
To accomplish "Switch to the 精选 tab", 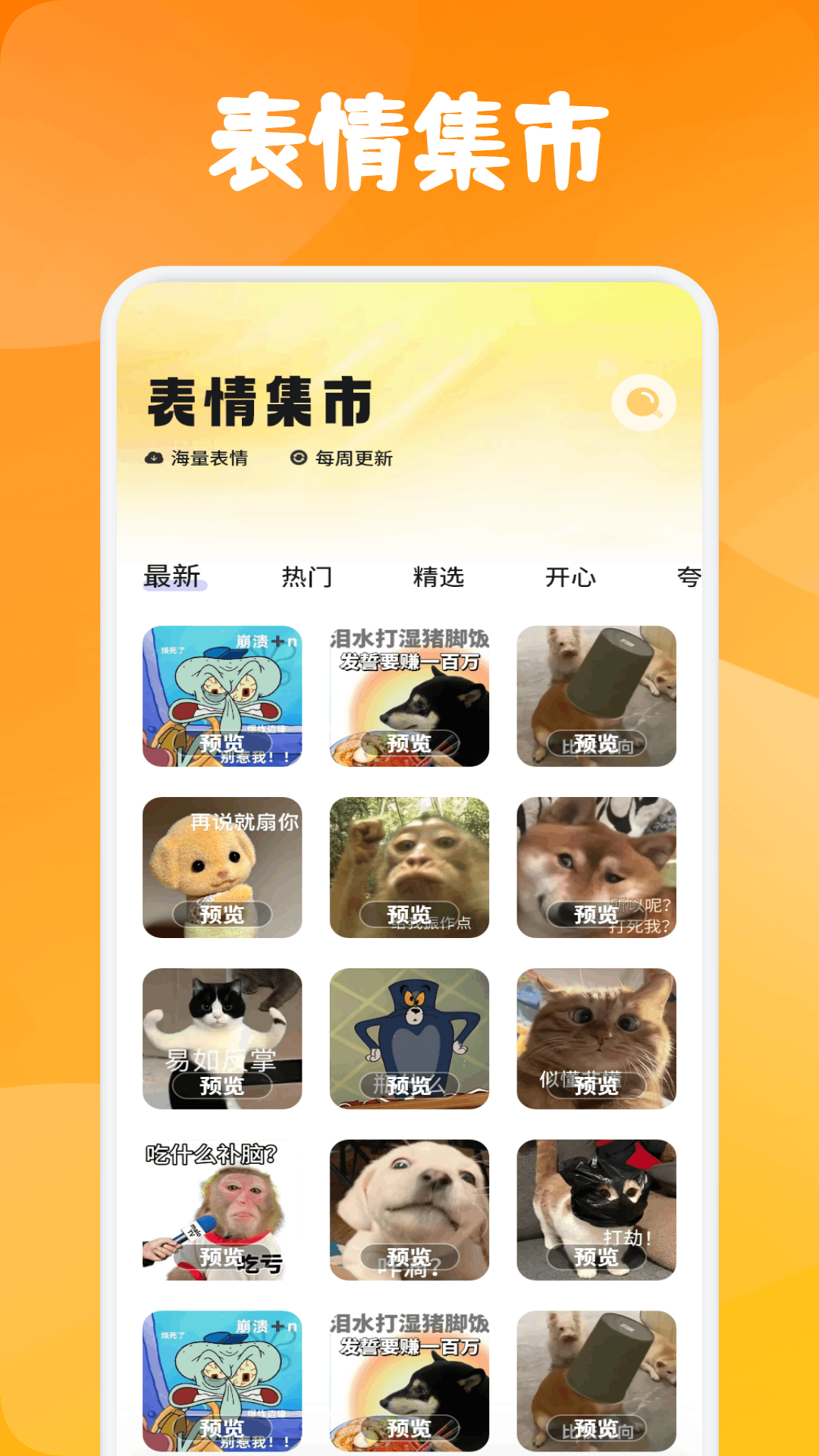I will [440, 577].
